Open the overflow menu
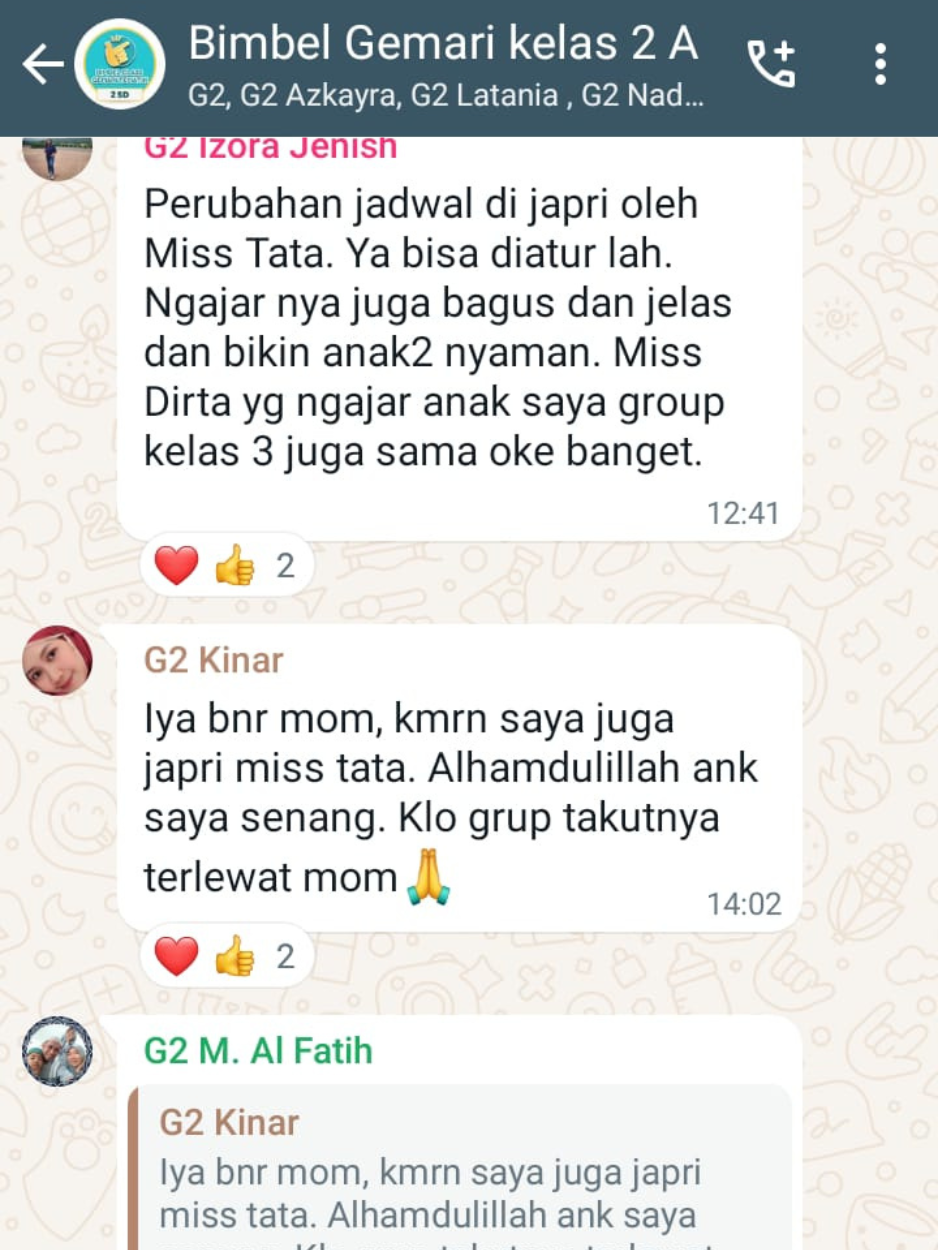This screenshot has height=1250, width=938. point(880,65)
